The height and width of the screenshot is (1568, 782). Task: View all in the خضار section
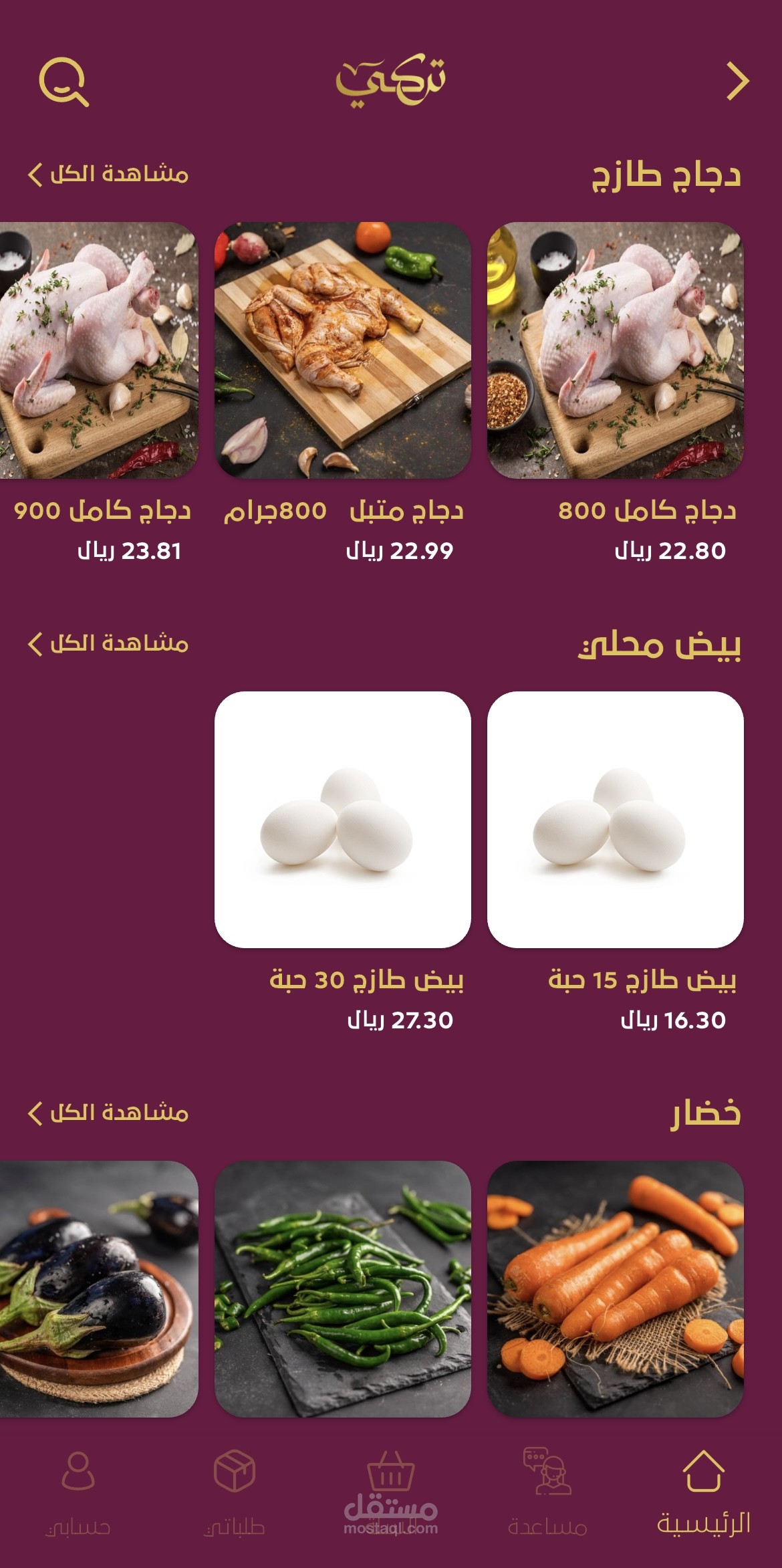(x=108, y=1113)
